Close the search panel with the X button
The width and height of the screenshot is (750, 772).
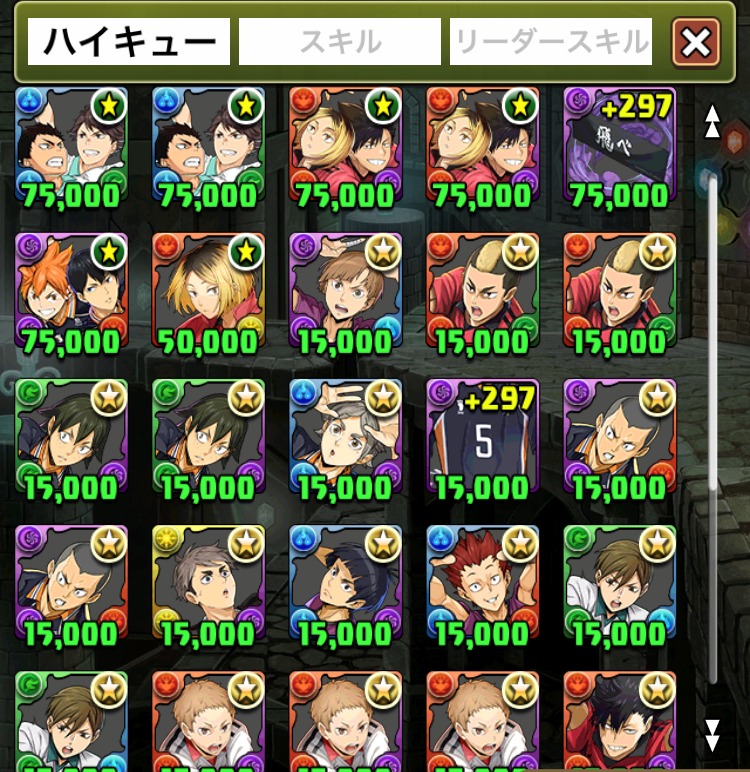point(696,42)
